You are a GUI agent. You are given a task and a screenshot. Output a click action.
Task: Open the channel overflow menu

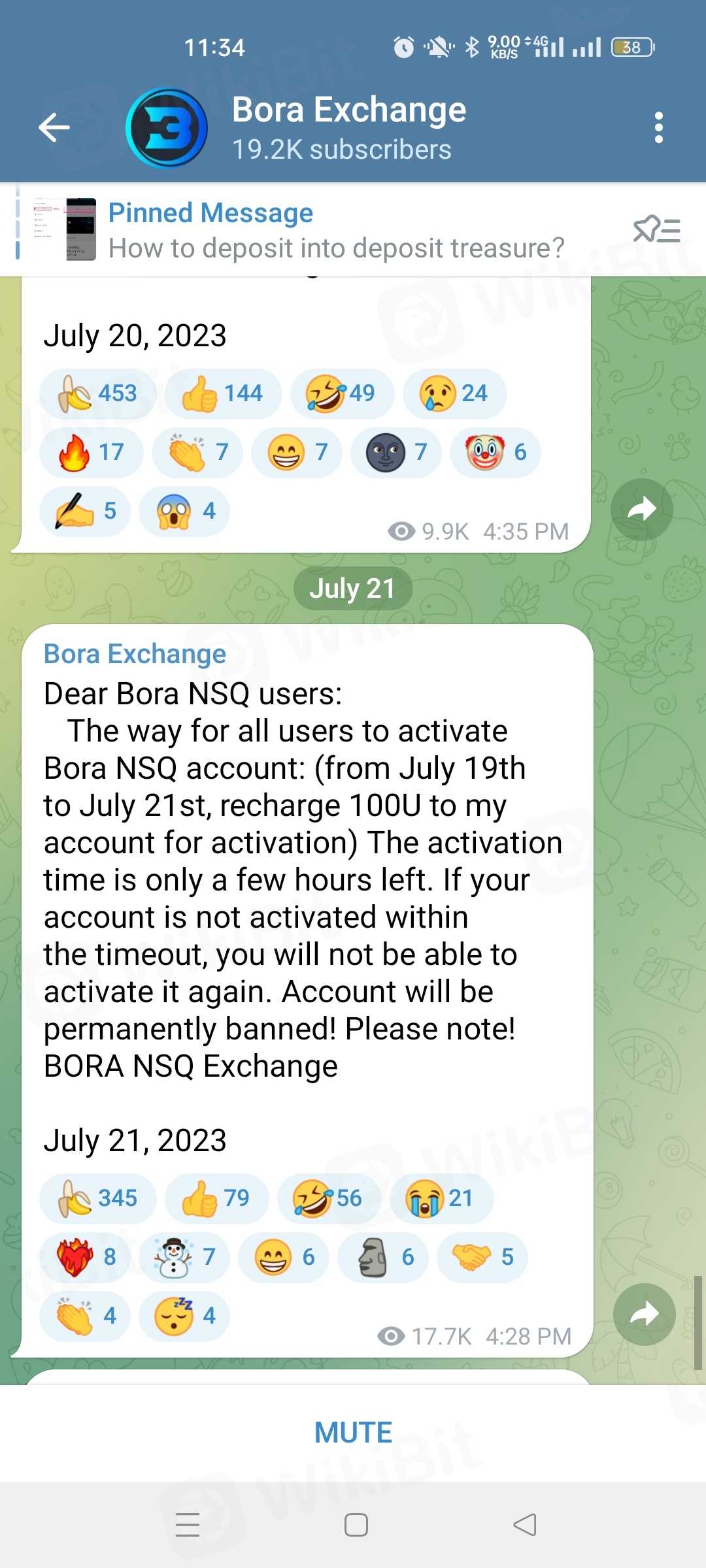point(658,127)
